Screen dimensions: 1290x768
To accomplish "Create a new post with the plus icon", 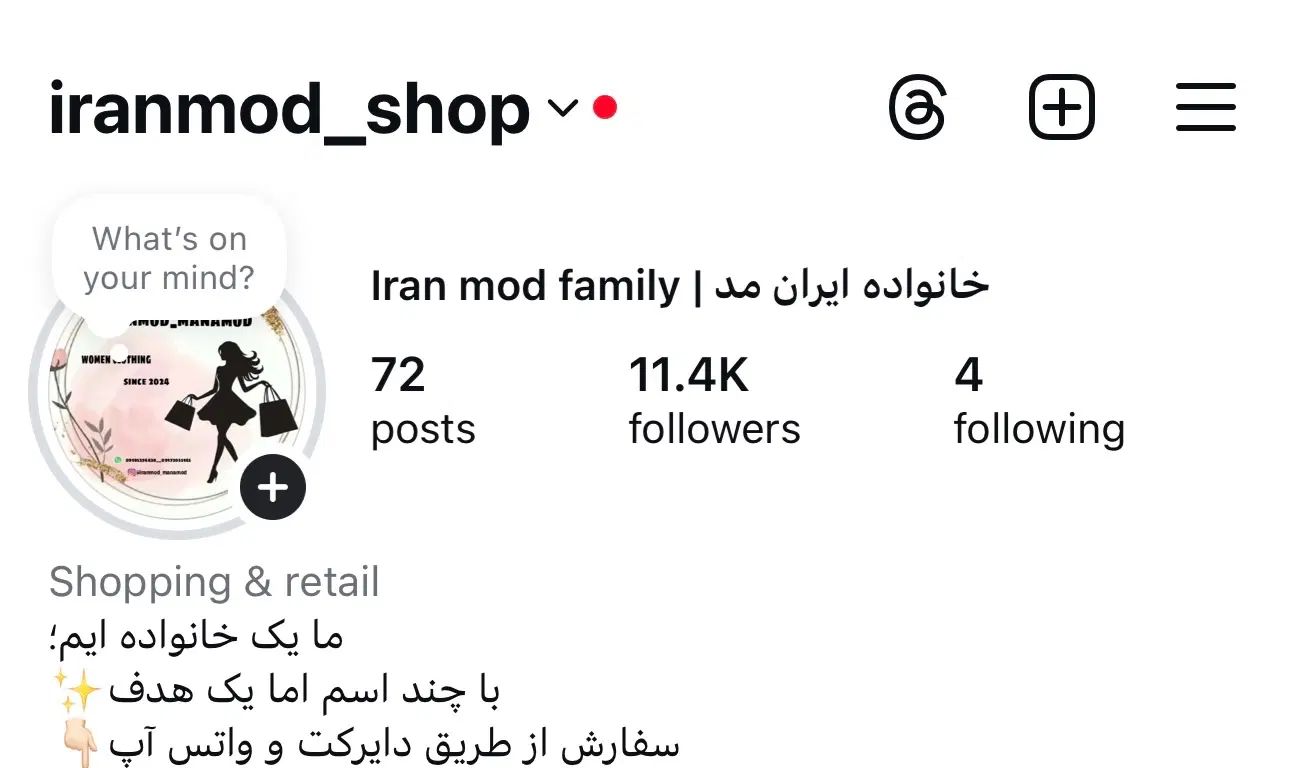I will tap(1061, 107).
